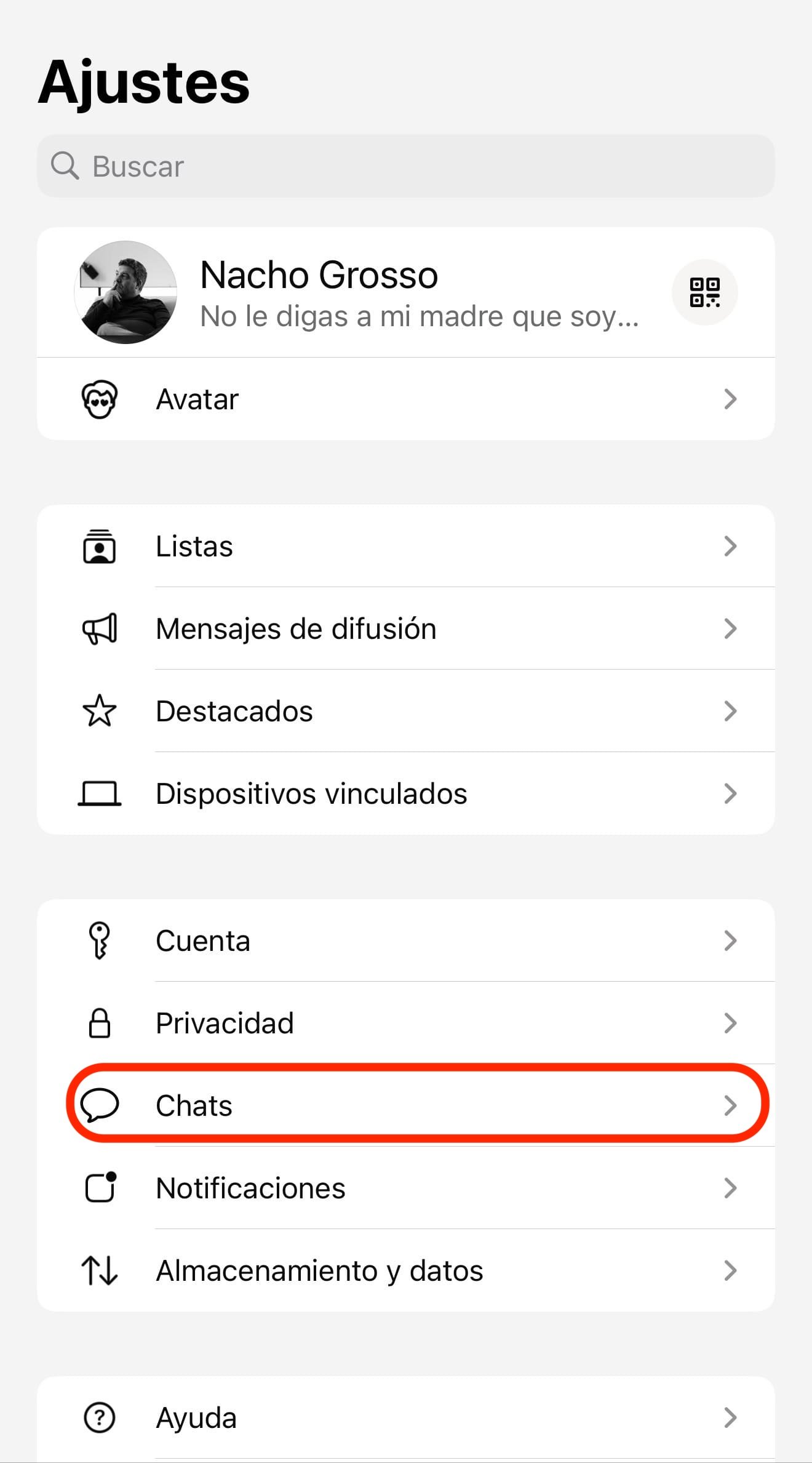Open Cuenta settings
This screenshot has height=1463, width=812.
tap(406, 940)
